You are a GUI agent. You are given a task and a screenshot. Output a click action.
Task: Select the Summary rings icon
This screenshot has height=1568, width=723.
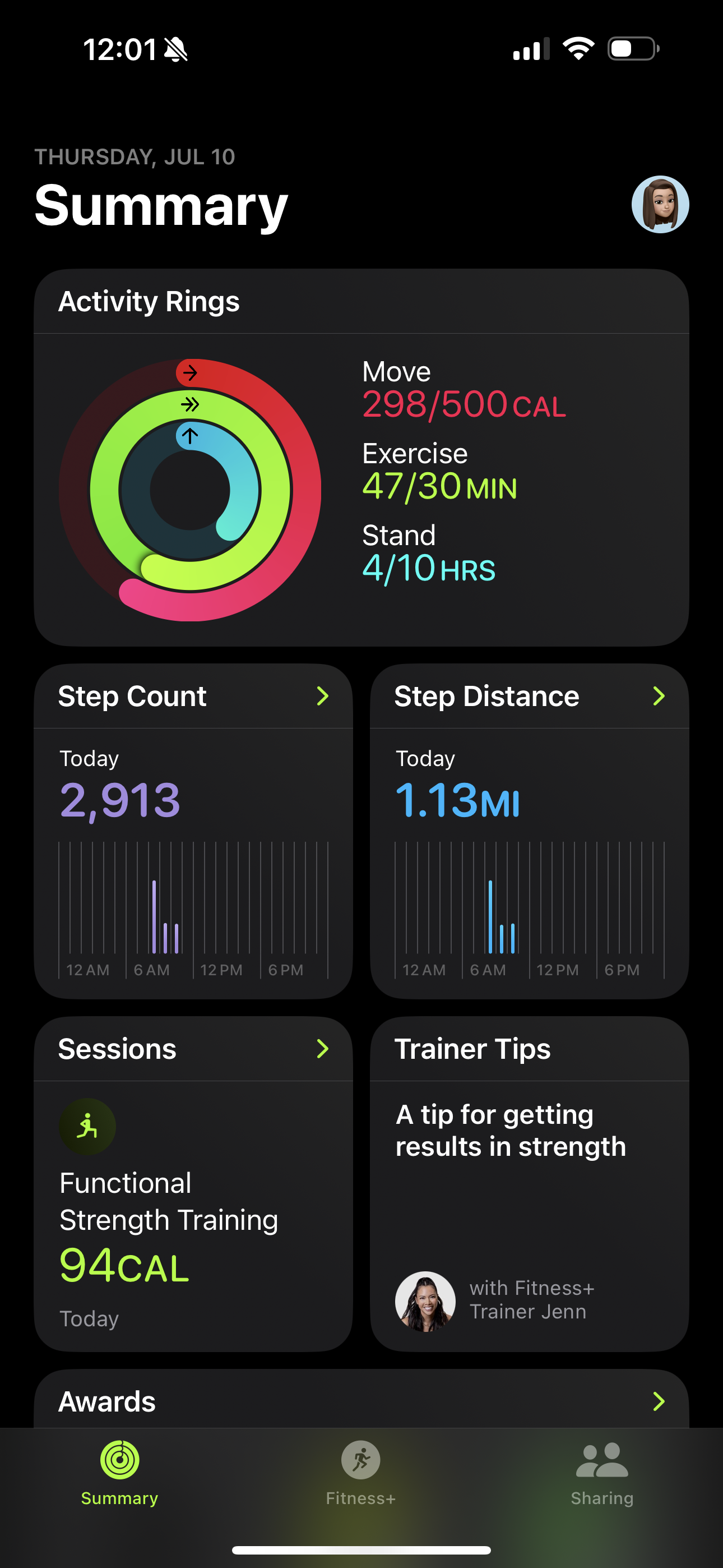tap(118, 1461)
